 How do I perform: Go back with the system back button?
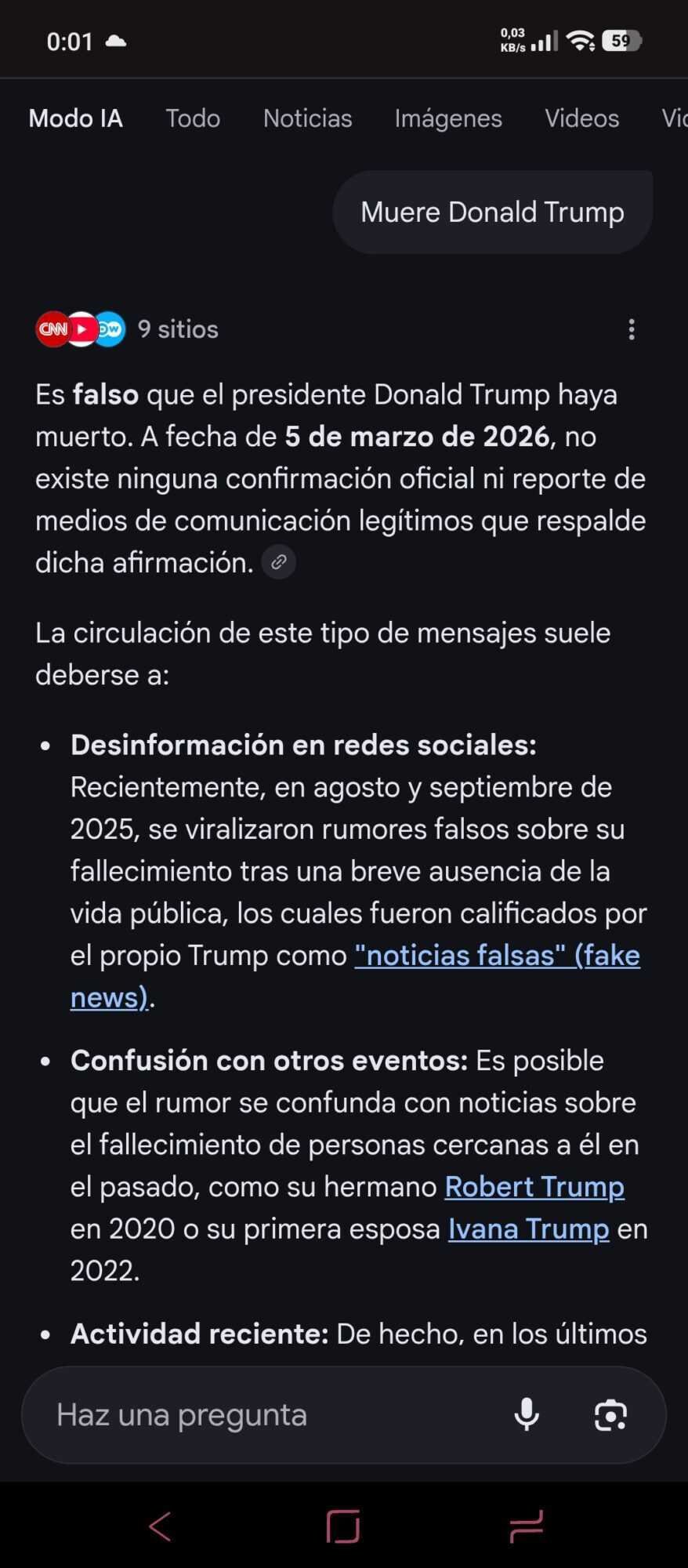(x=160, y=1526)
